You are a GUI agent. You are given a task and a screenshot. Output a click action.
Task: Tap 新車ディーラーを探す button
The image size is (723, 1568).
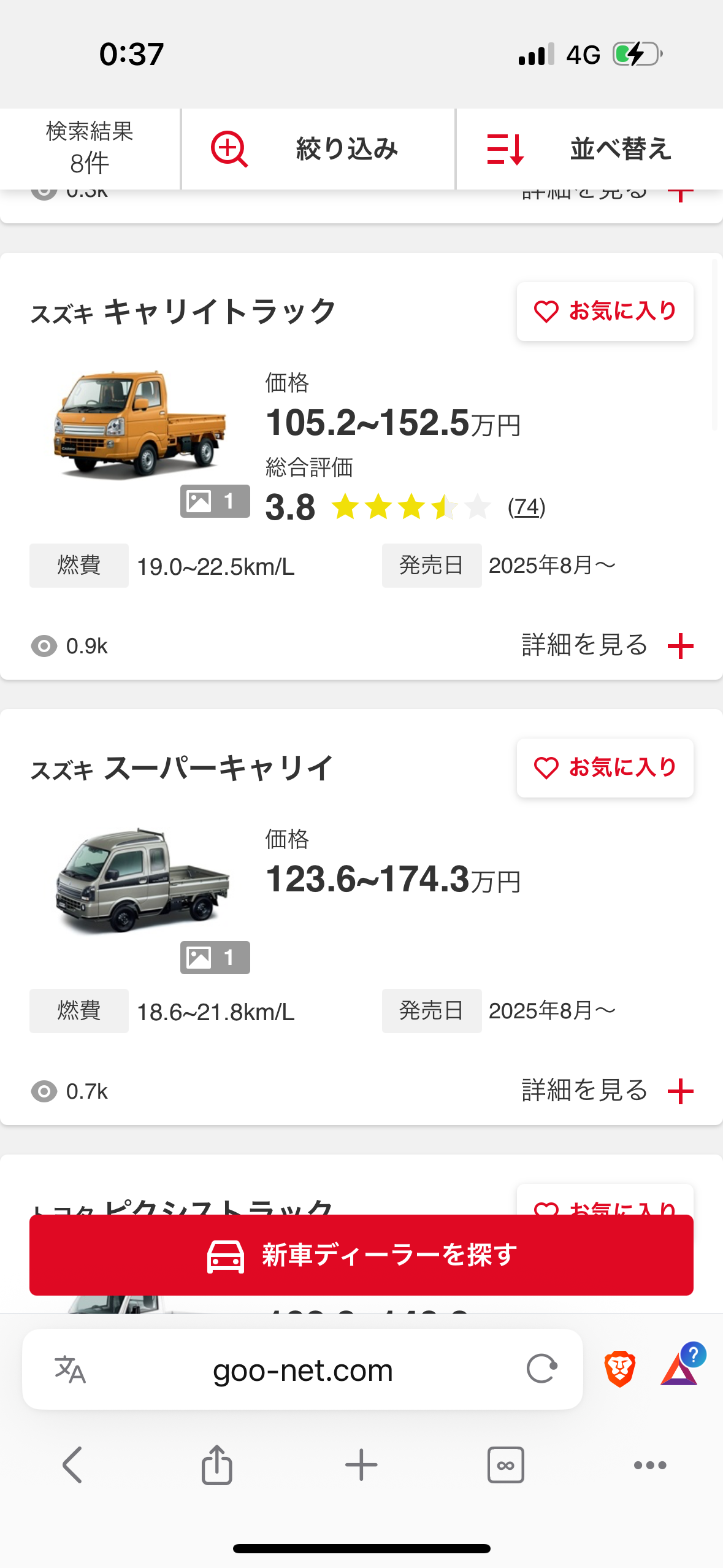click(361, 1255)
